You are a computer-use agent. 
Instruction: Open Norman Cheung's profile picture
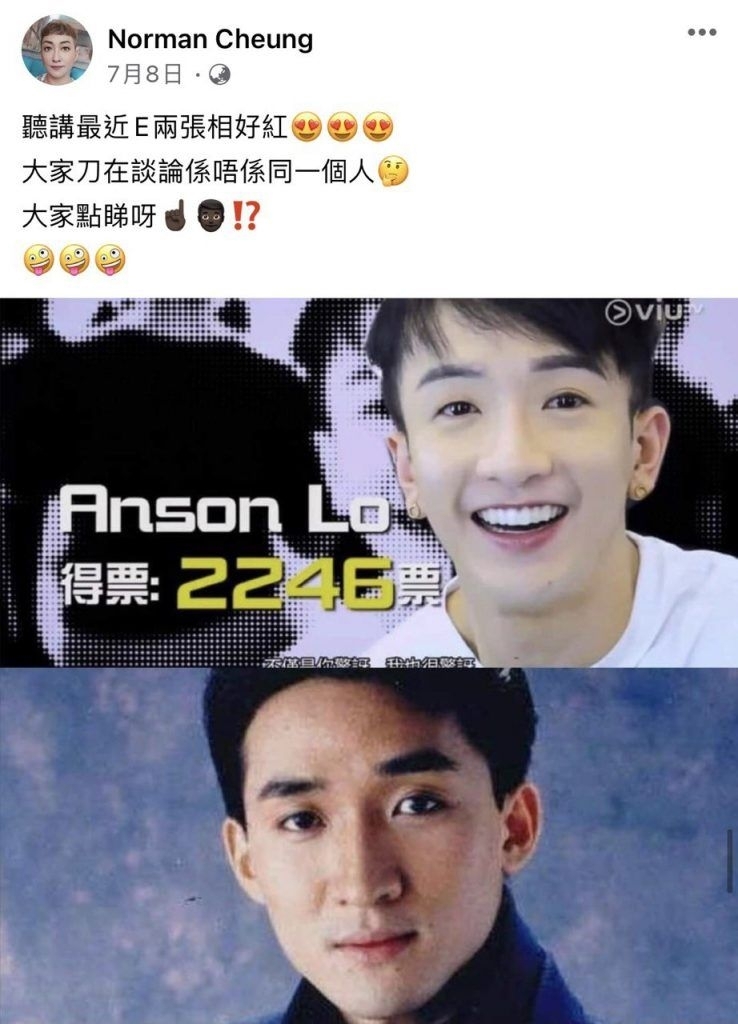(57, 50)
